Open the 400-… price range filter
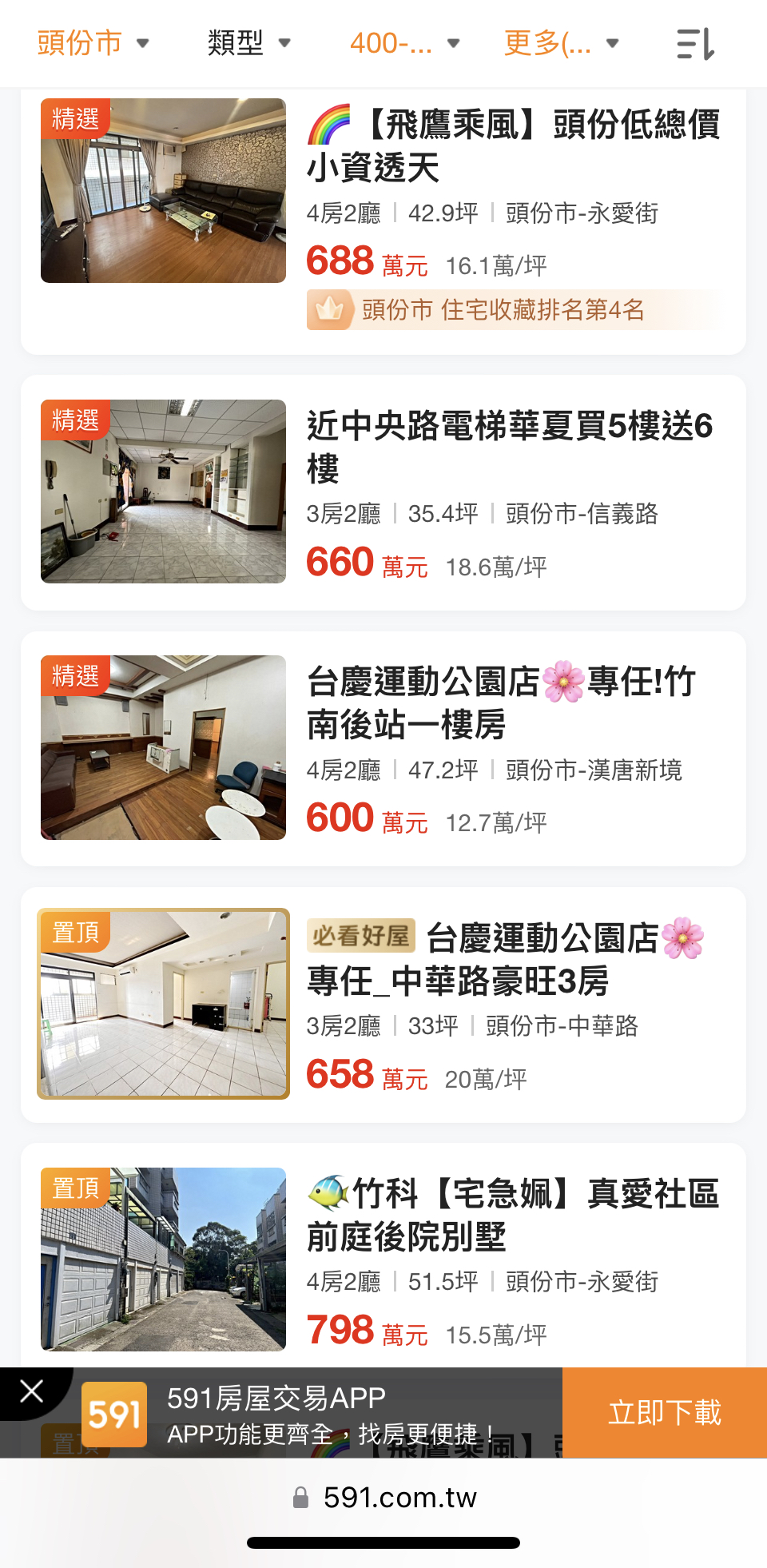This screenshot has height=1568, width=767. click(x=404, y=43)
